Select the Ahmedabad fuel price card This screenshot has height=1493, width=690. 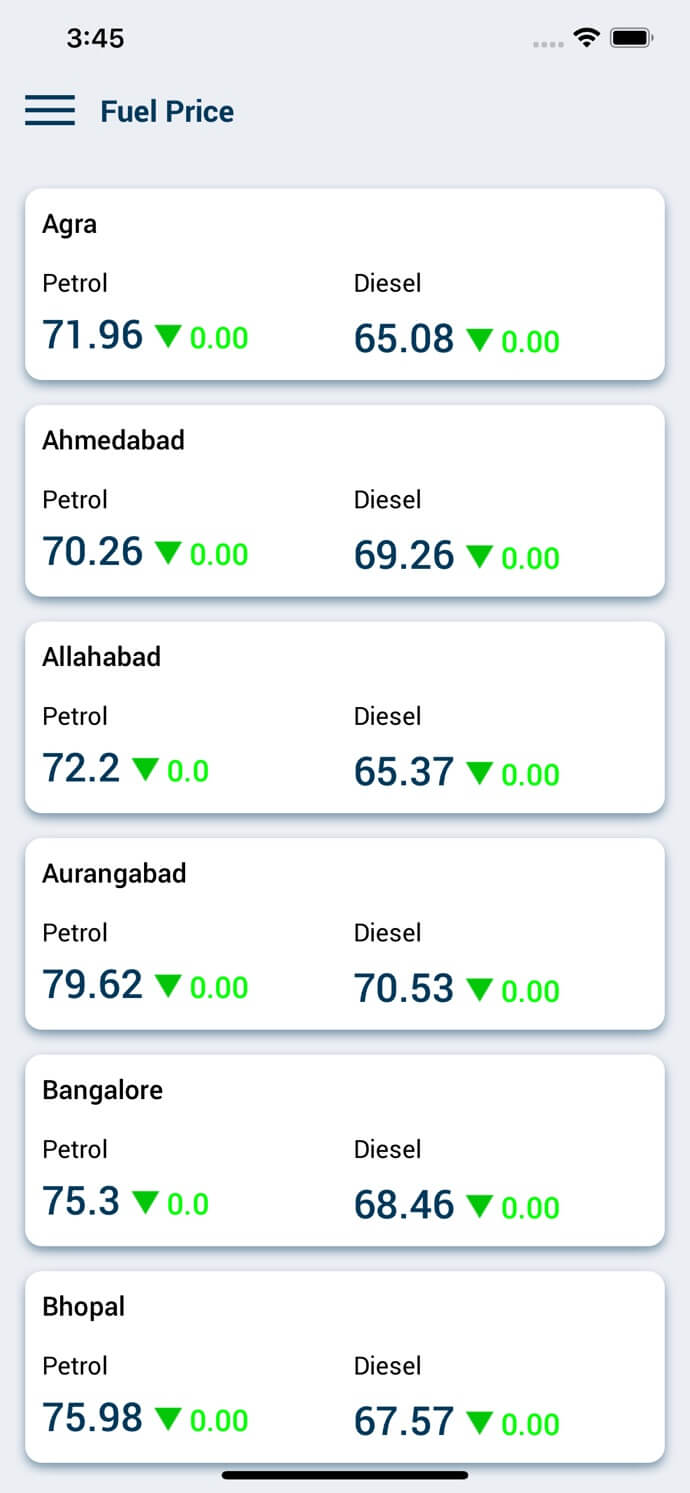(x=344, y=500)
